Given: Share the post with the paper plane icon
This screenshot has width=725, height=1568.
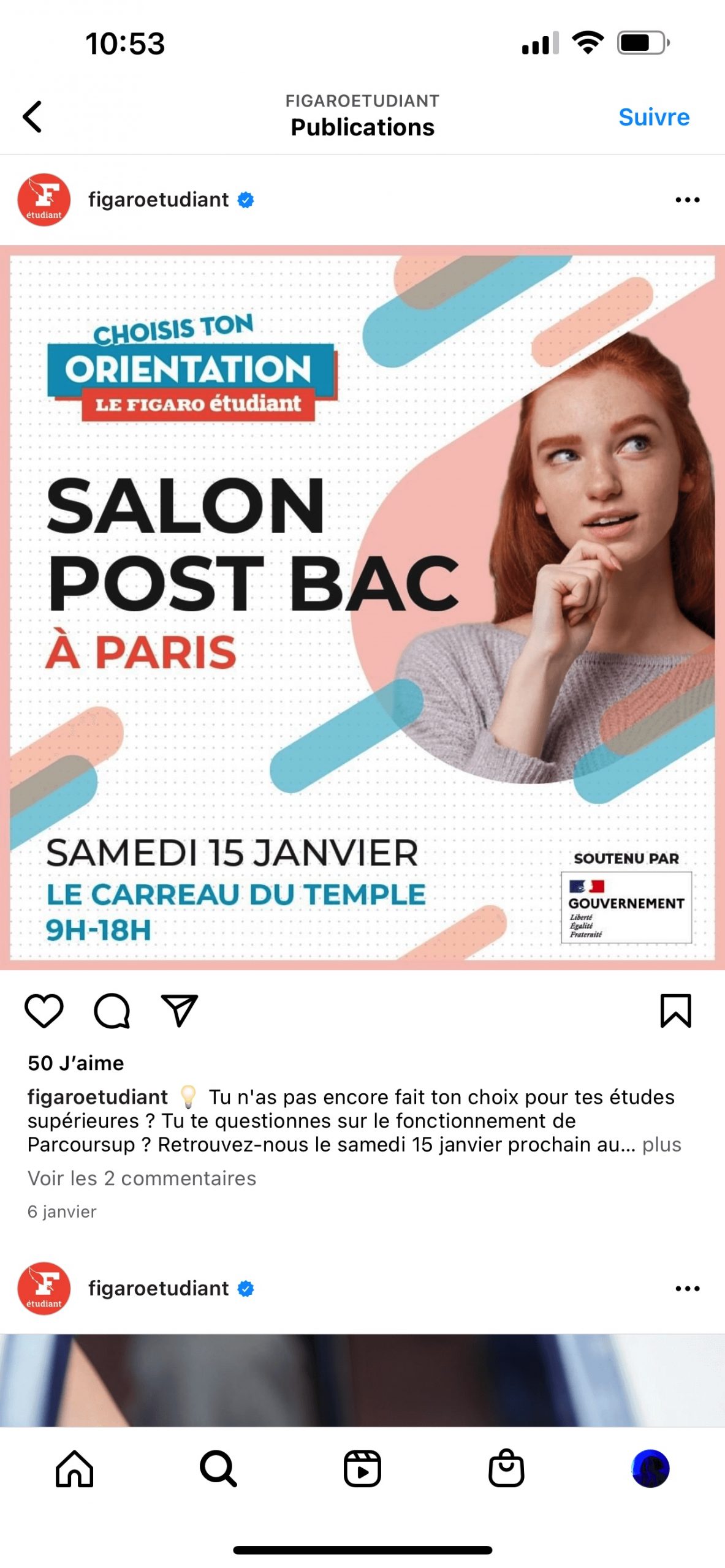Looking at the screenshot, I should point(179,1010).
